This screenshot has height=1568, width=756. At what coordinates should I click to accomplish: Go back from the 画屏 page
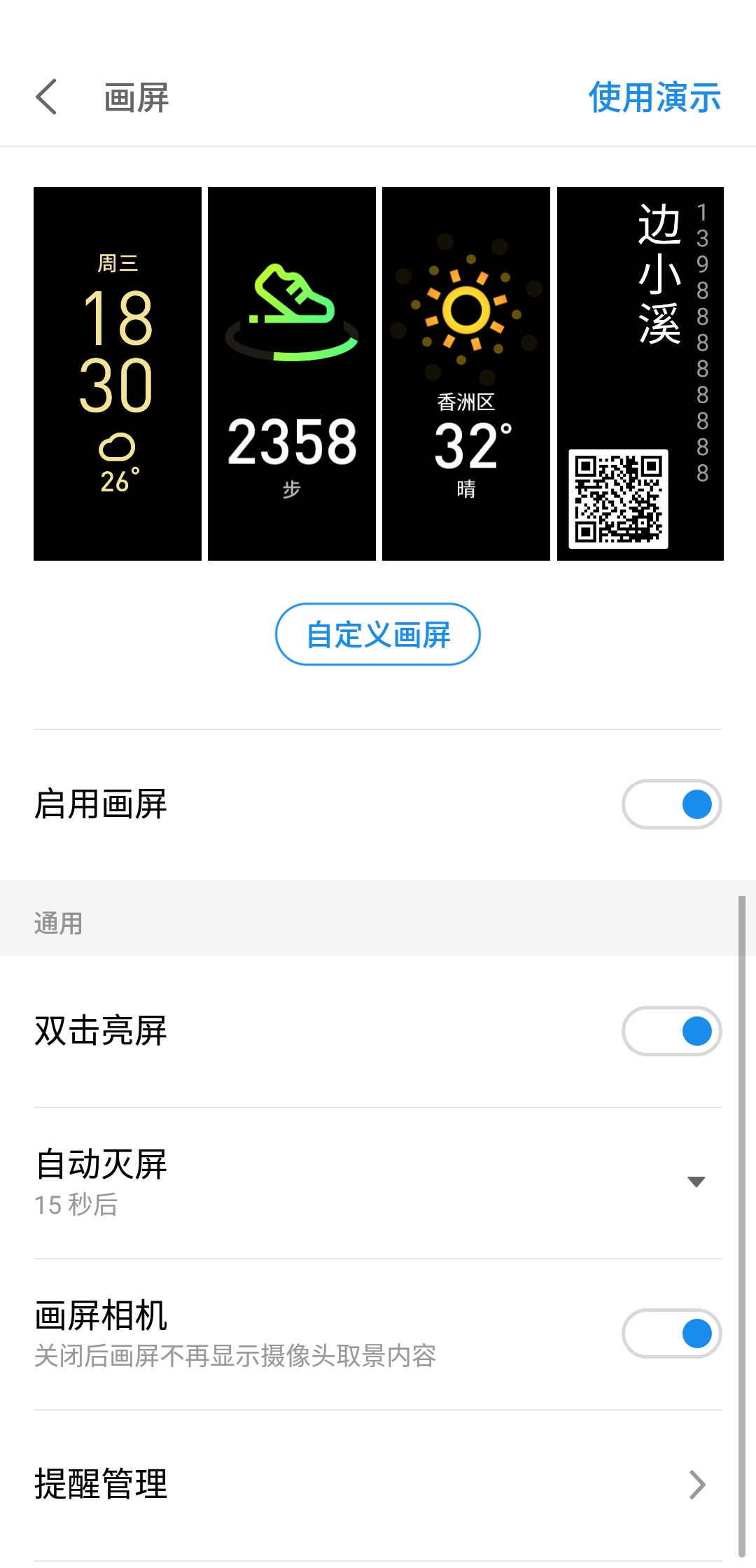pyautogui.click(x=47, y=97)
